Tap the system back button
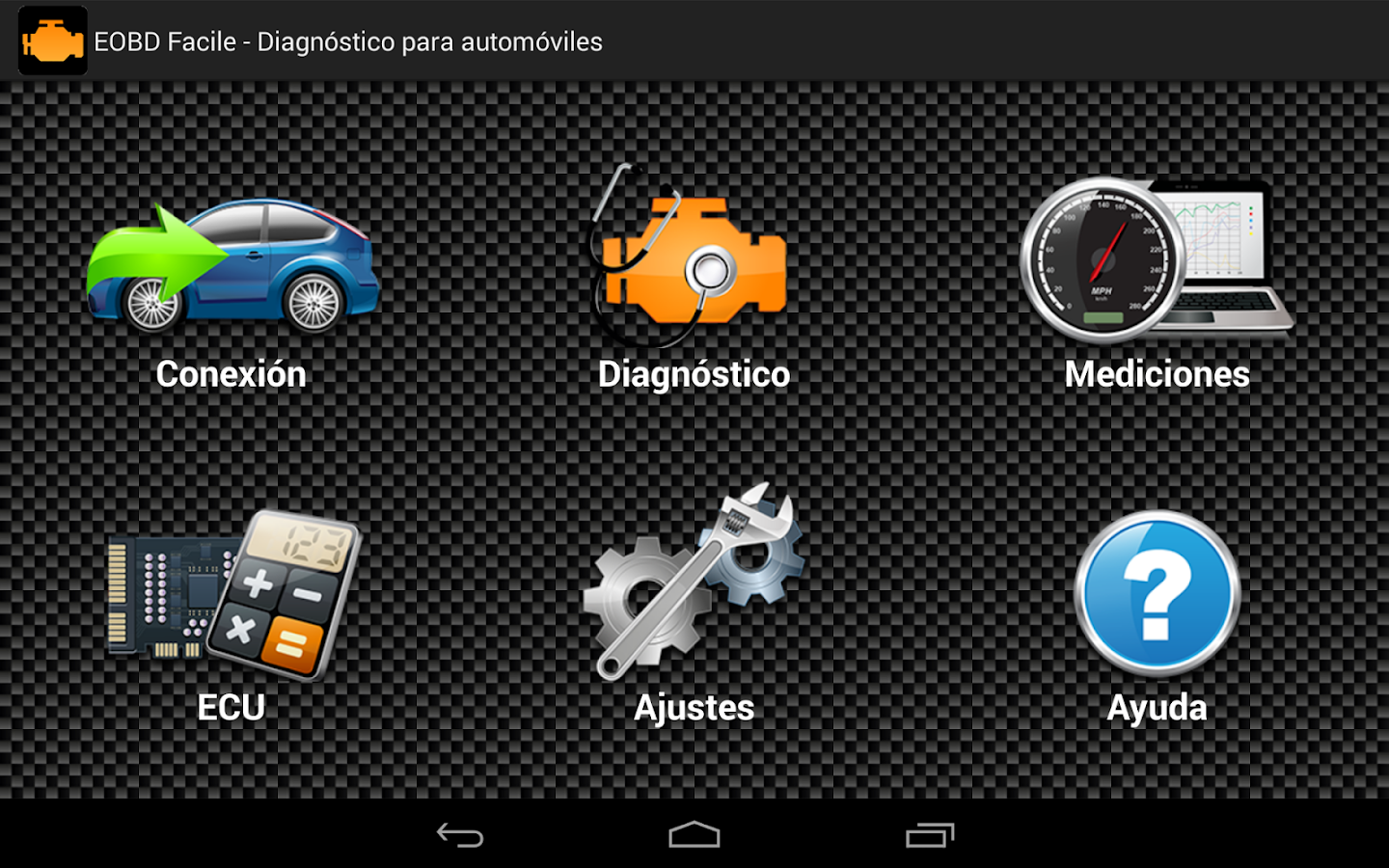This screenshot has height=868, width=1389. click(460, 835)
